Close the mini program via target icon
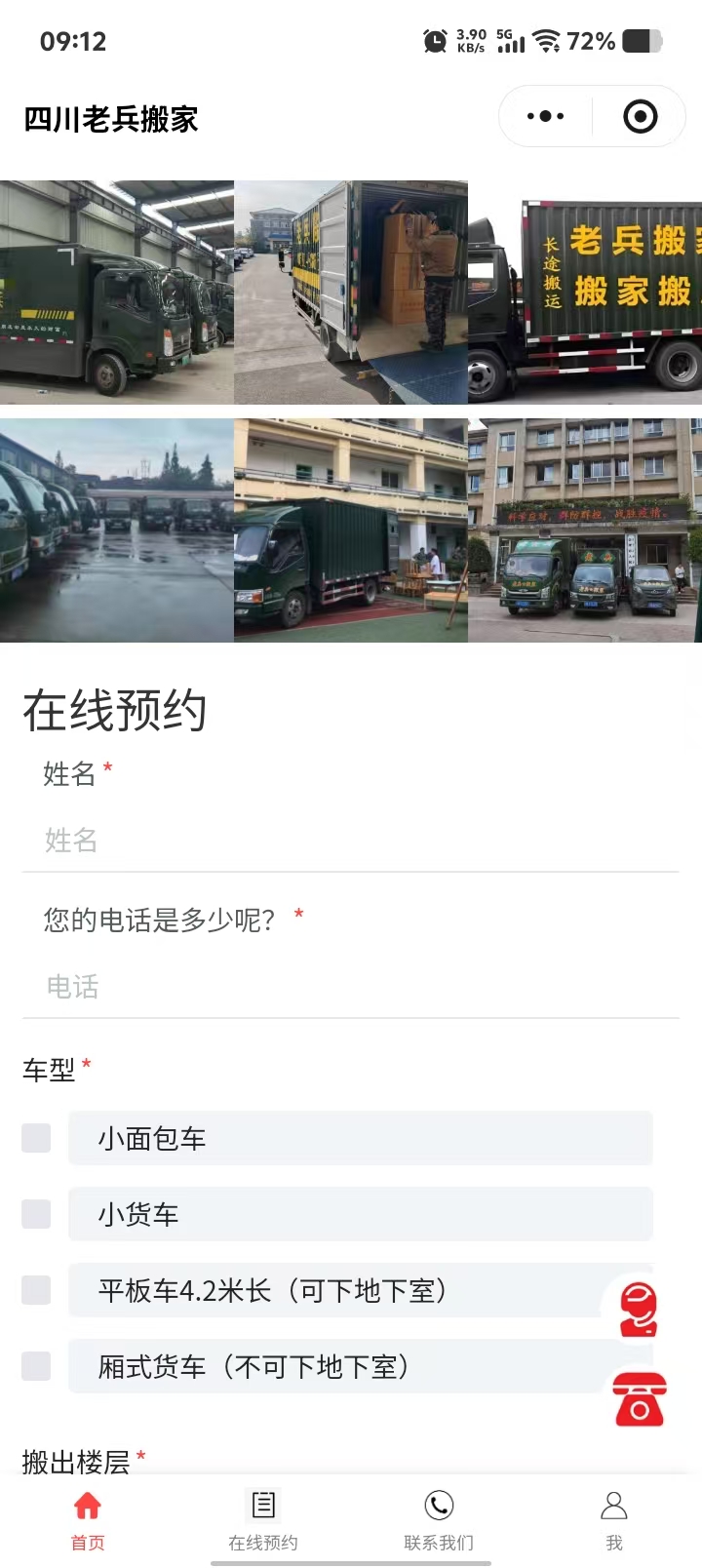Screen dimensions: 702x1568 (x=640, y=117)
